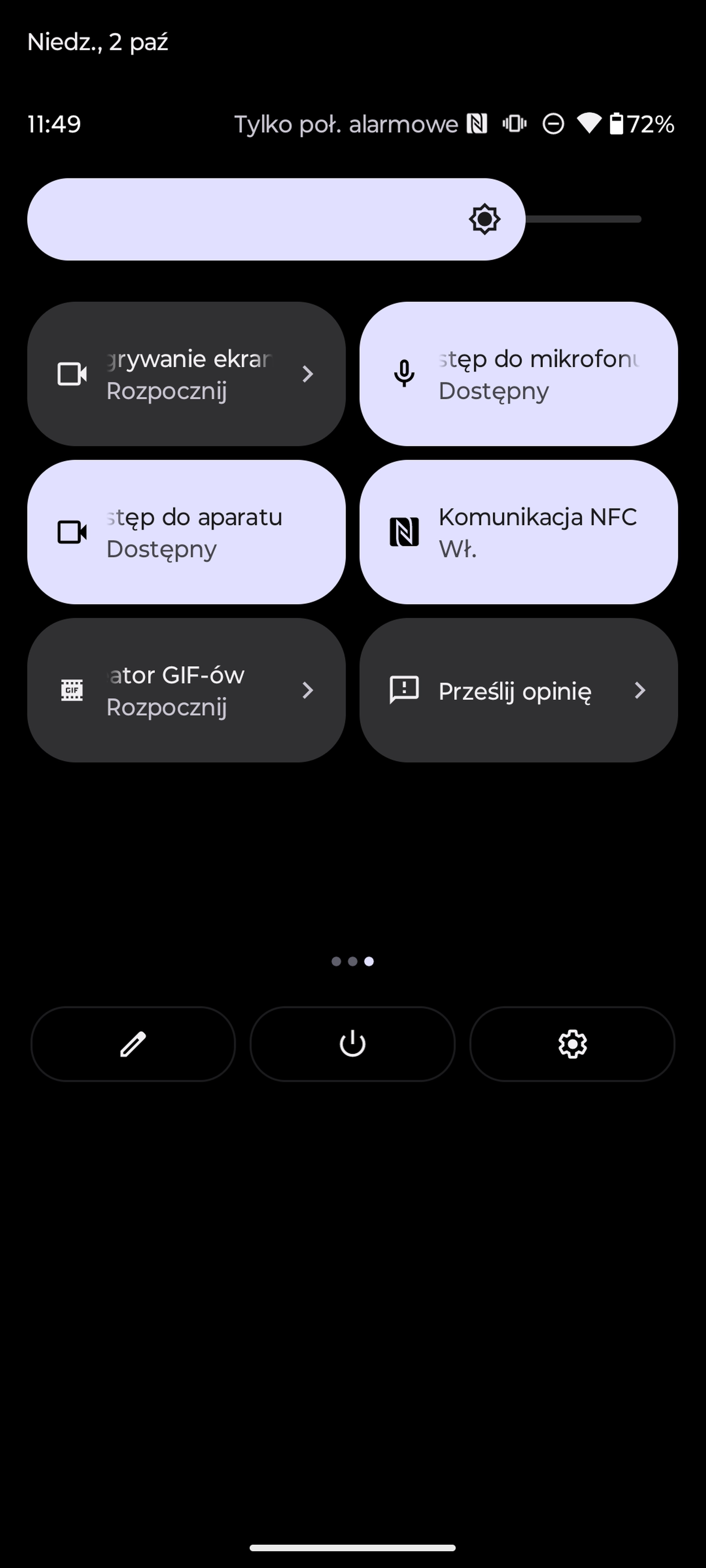706x1568 pixels.
Task: Start screen recording from the Rozpocznij tile
Action: (x=186, y=374)
